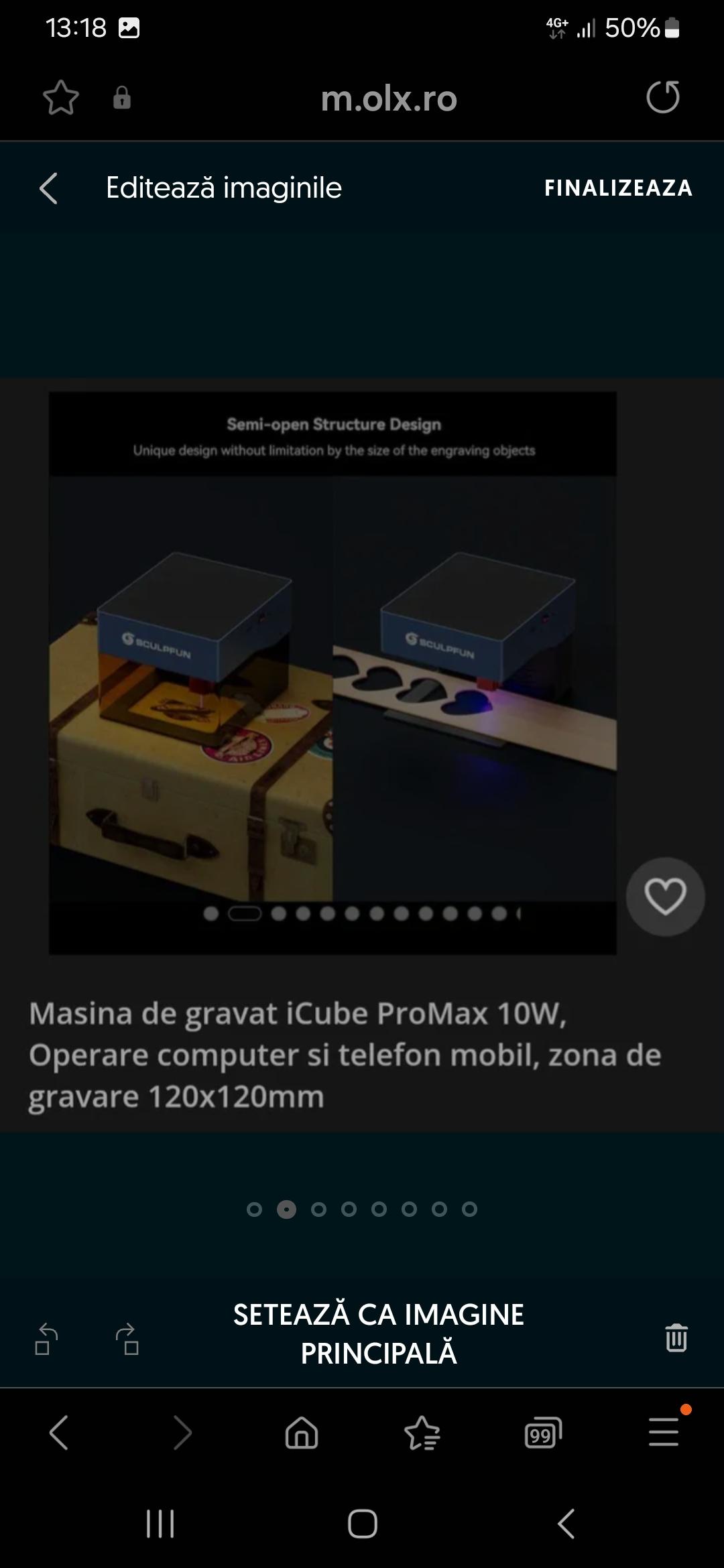Reload the m.olx.ro page
Screen dimensions: 724x1568
662,97
